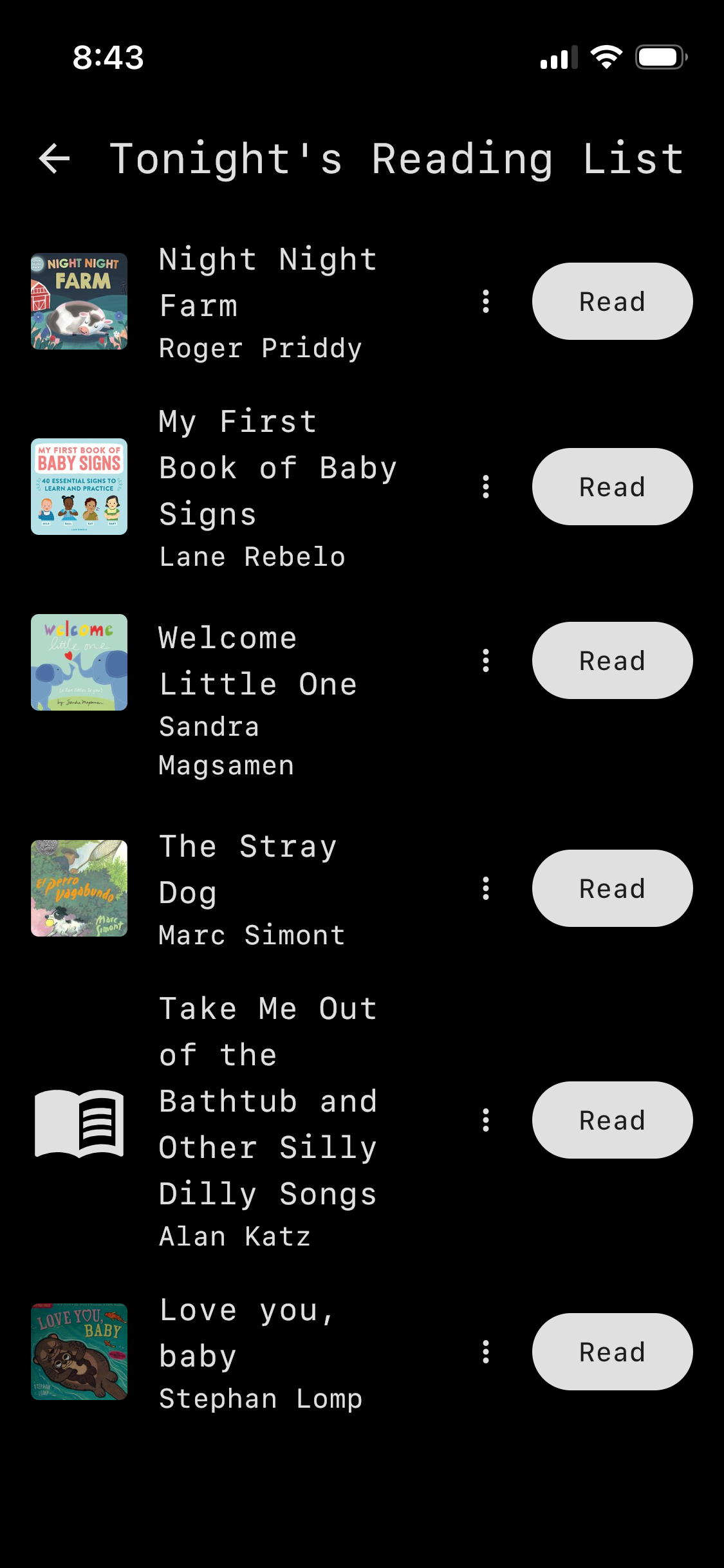This screenshot has width=724, height=1568.
Task: Read Welcome Little One
Action: click(612, 660)
